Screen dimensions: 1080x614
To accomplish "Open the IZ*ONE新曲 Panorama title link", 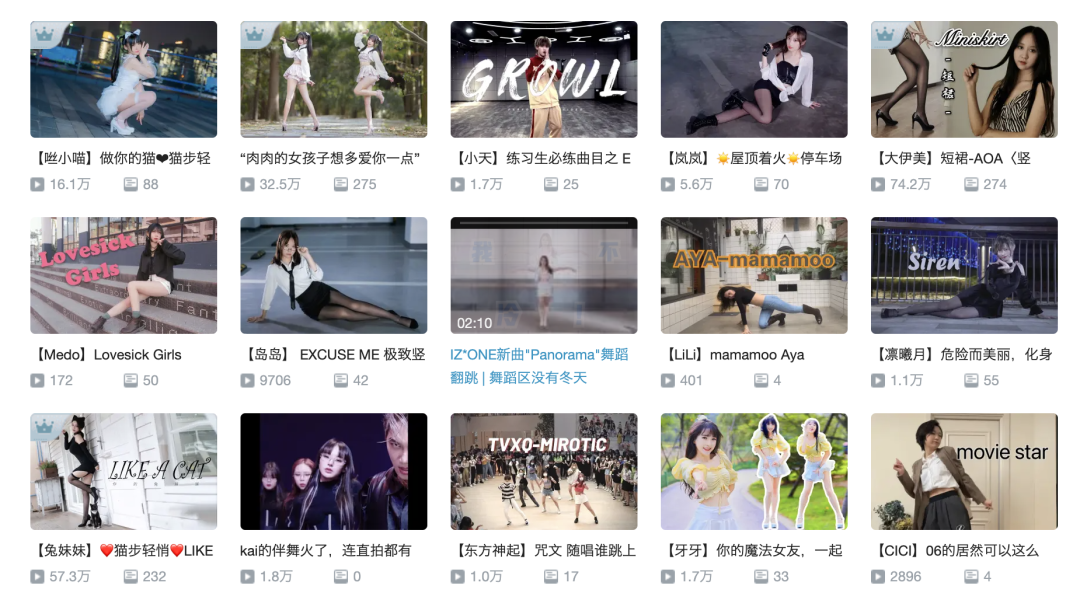I will click(539, 355).
